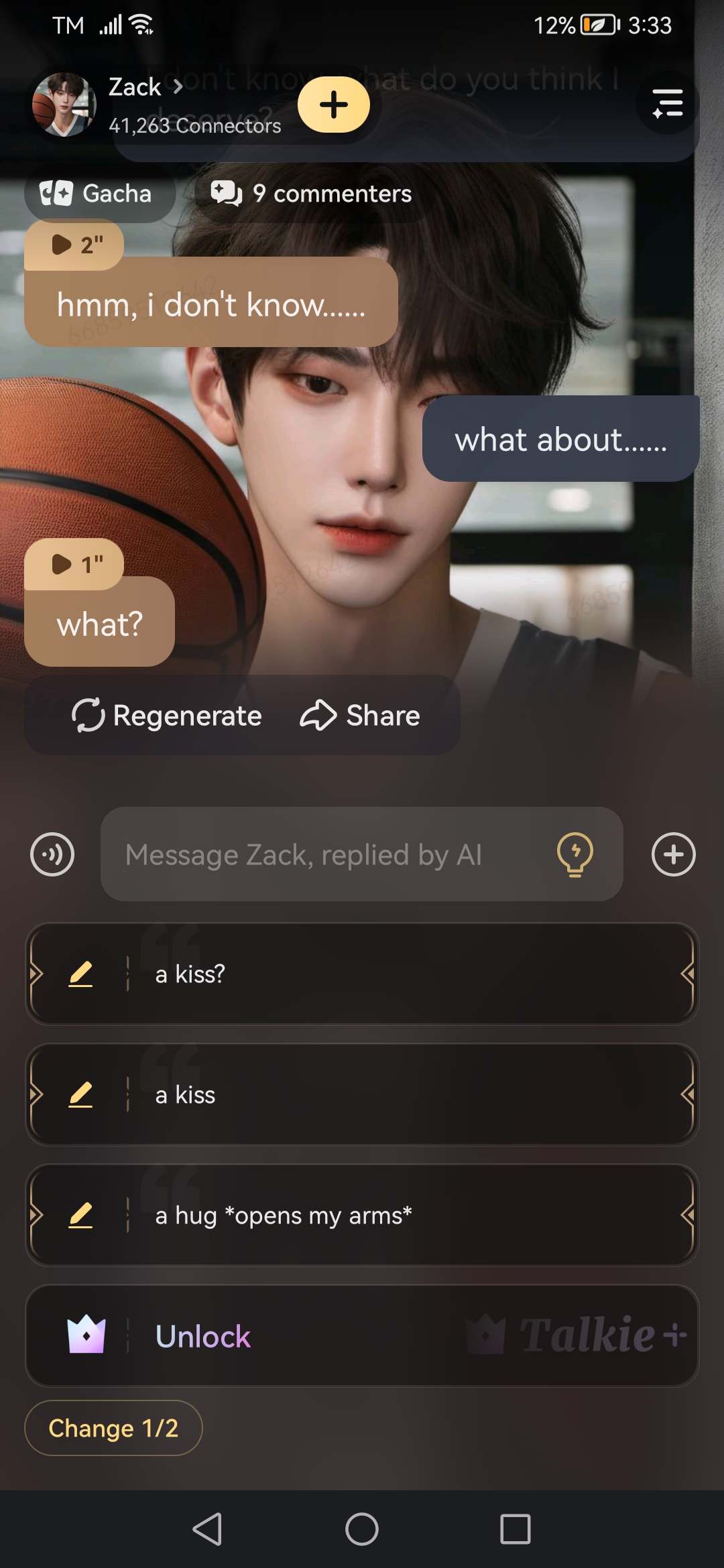Open the chat menu icon at the top right

(667, 104)
